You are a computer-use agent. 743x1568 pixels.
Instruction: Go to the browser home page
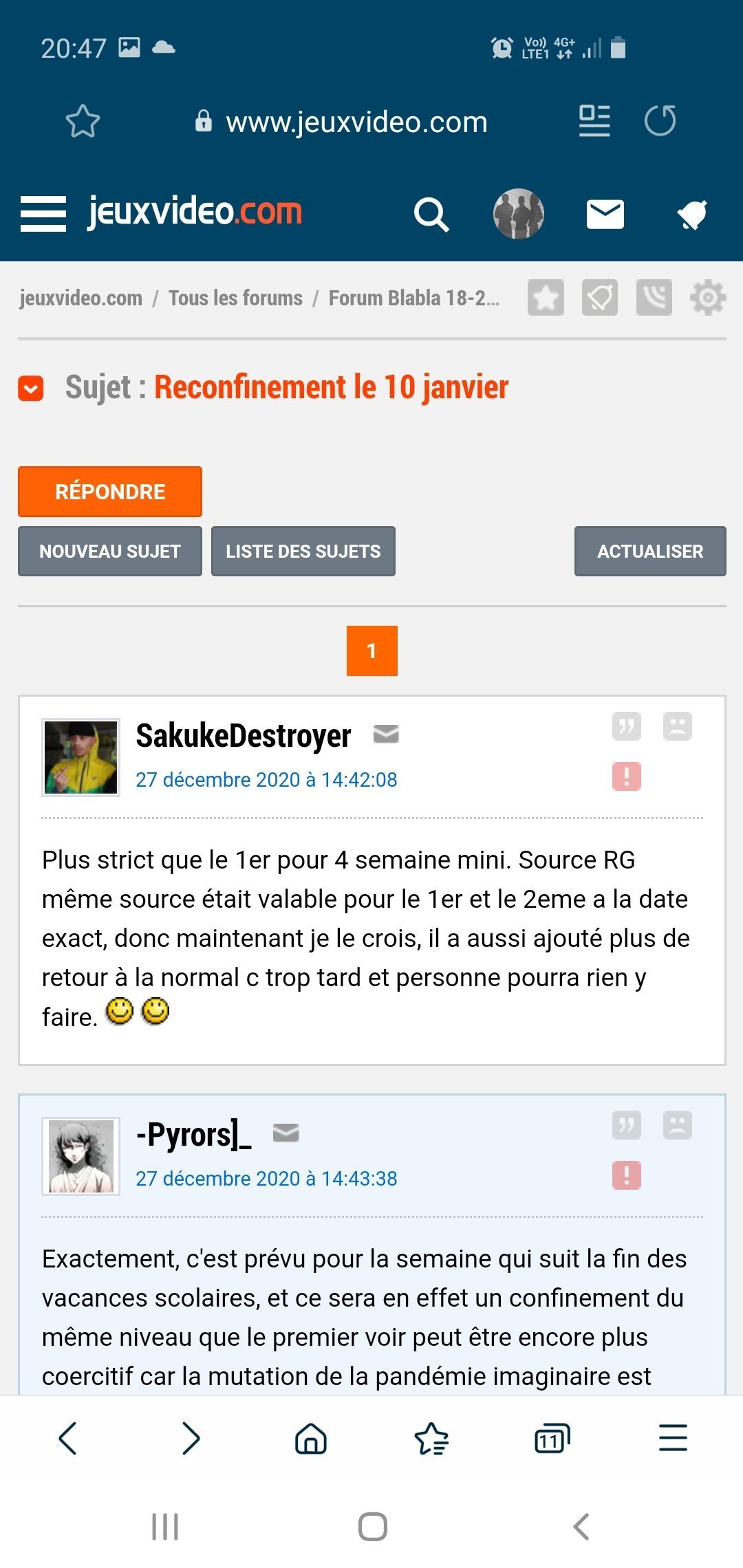pos(311,1438)
